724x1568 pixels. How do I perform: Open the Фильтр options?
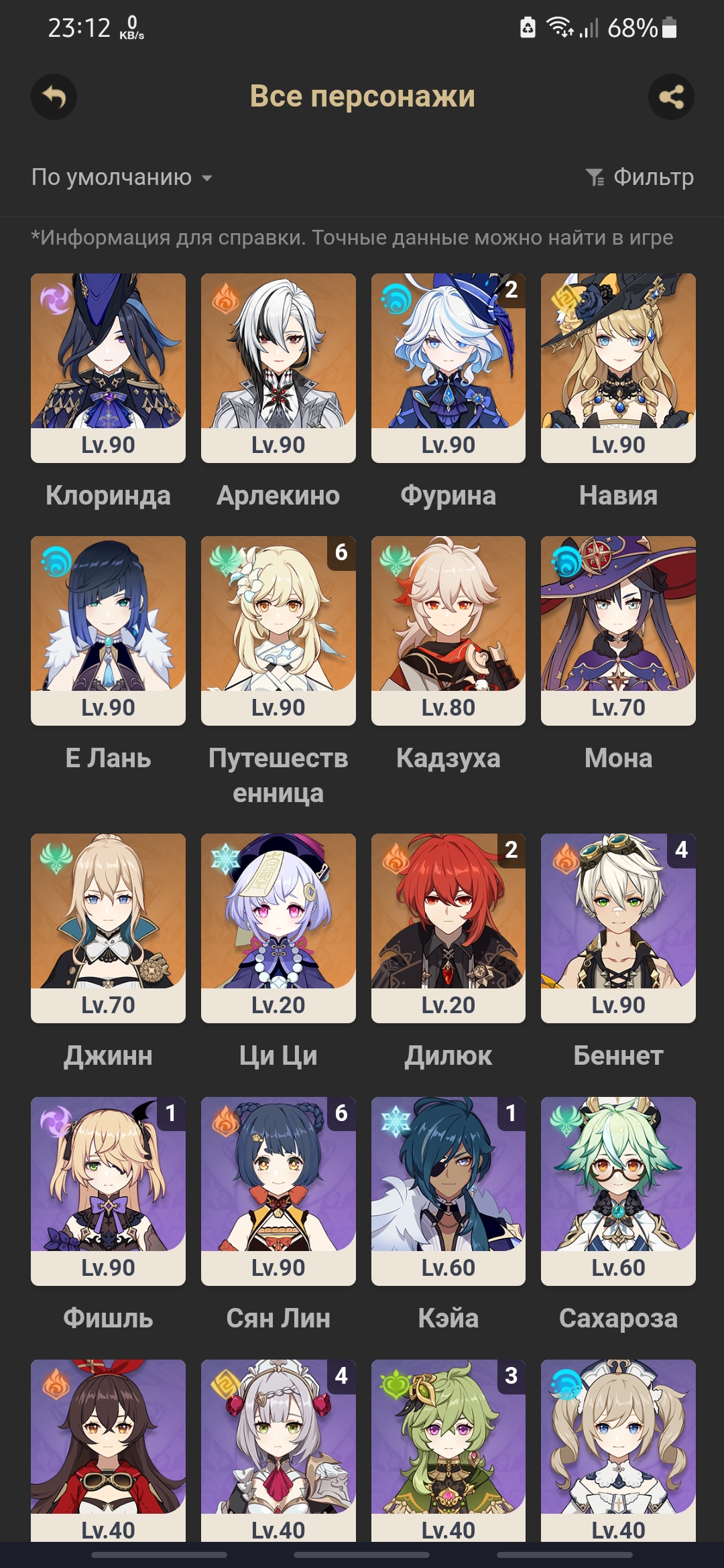pos(640,178)
